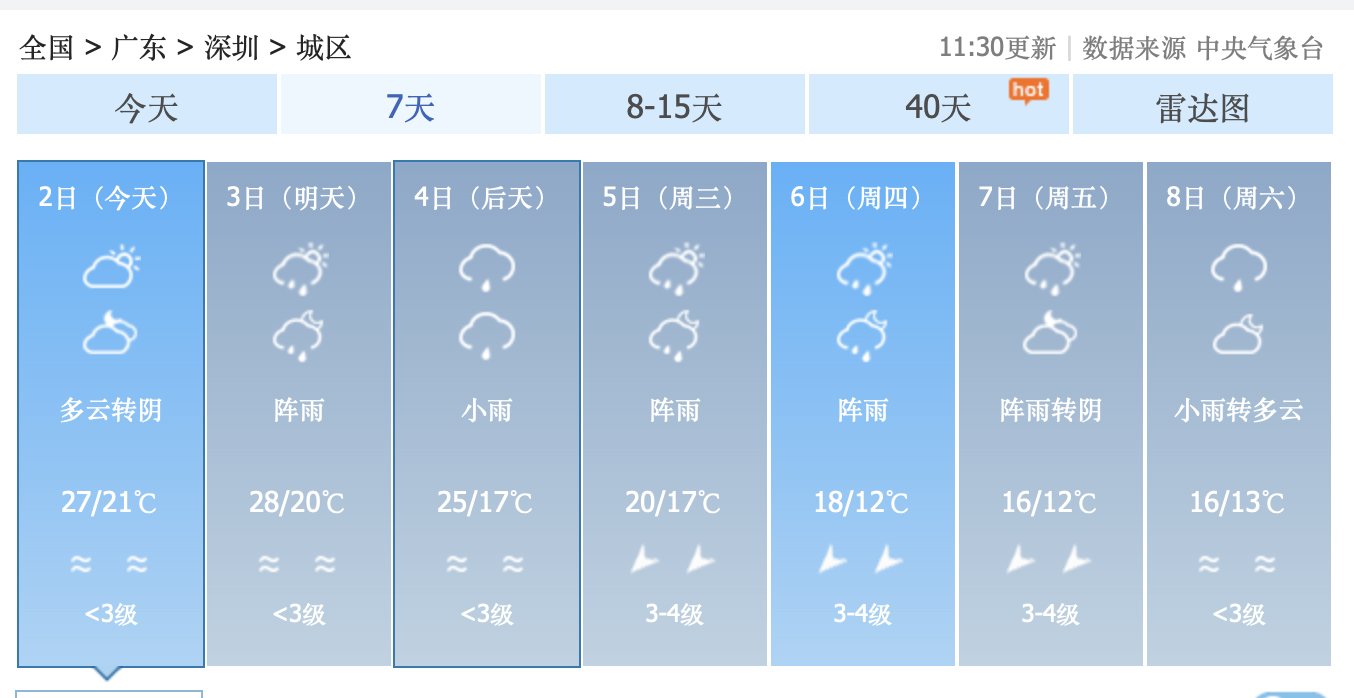
Task: Select the 7天 forecast tab
Action: click(x=411, y=105)
